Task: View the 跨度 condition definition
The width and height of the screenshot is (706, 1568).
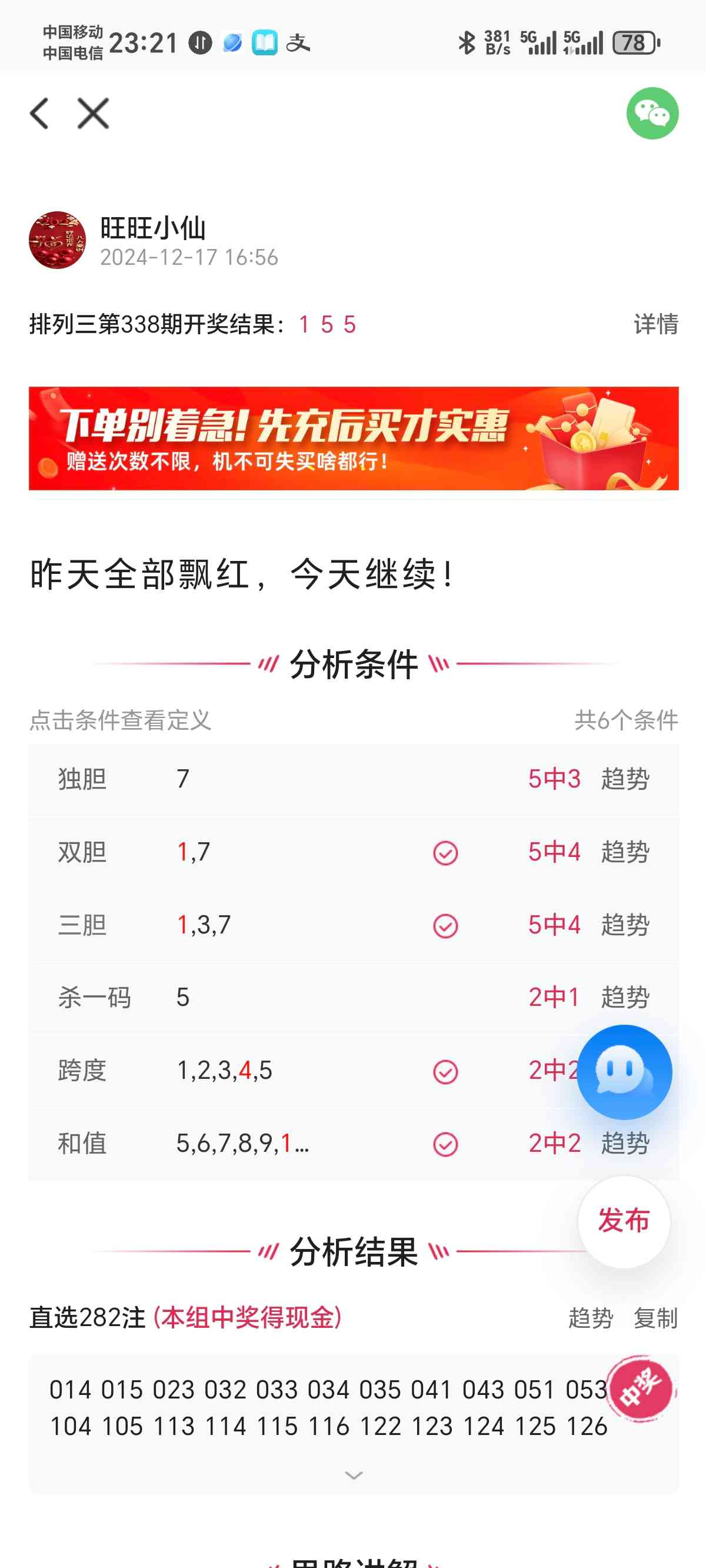Action: pos(82,1071)
